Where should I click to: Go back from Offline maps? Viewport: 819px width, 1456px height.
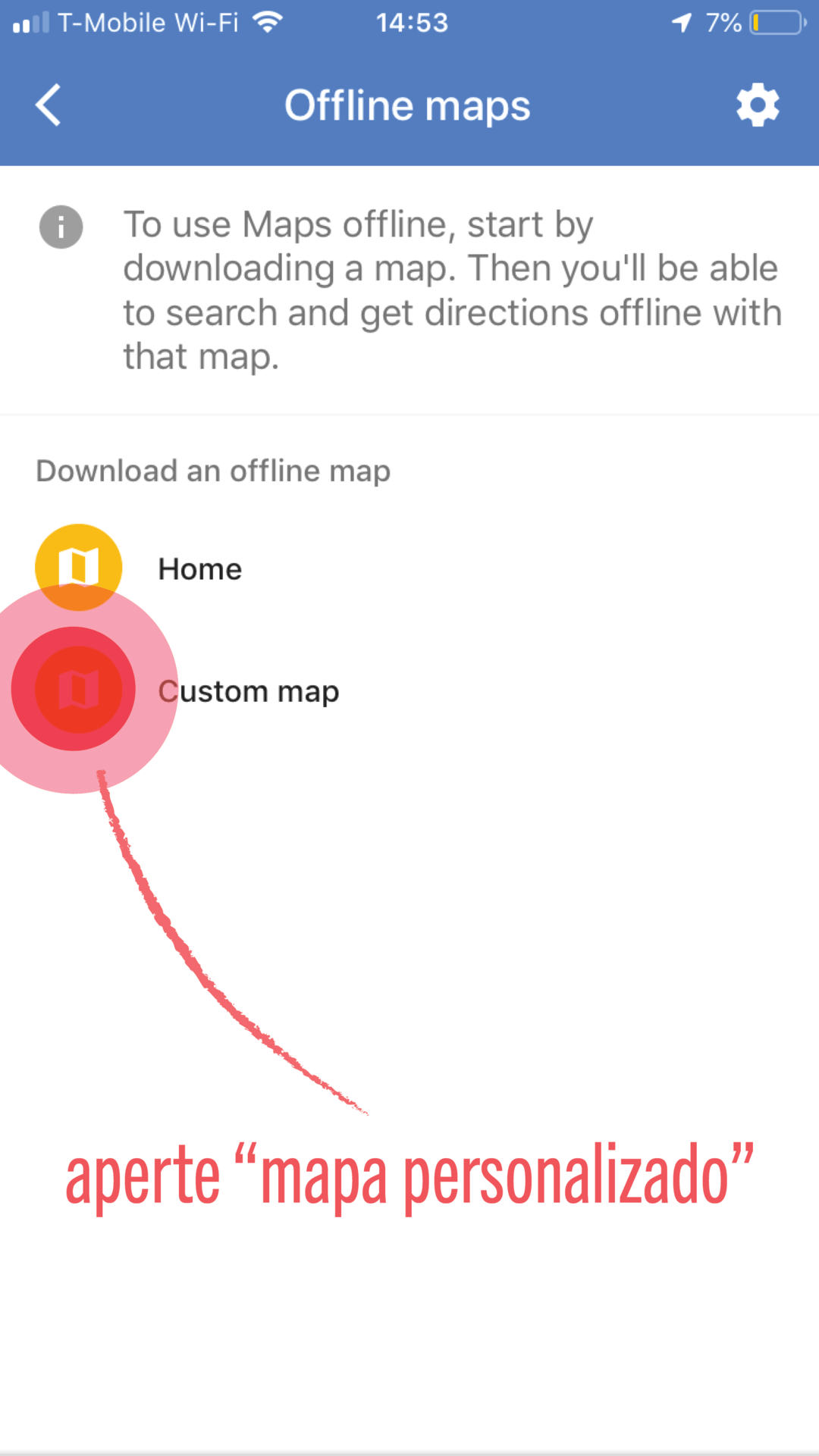49,105
